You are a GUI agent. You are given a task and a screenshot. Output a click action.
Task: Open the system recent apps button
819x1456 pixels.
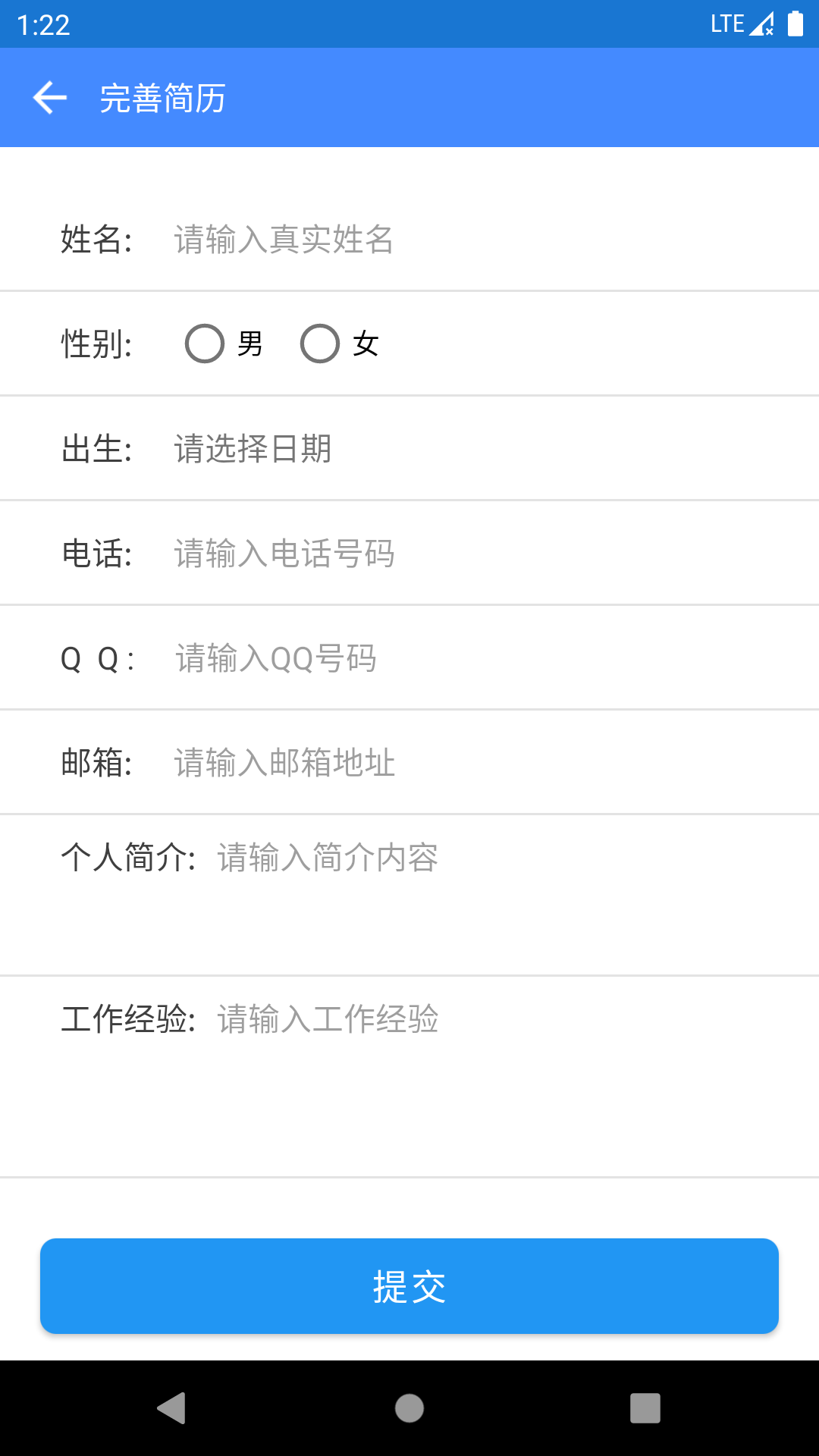pos(645,1408)
